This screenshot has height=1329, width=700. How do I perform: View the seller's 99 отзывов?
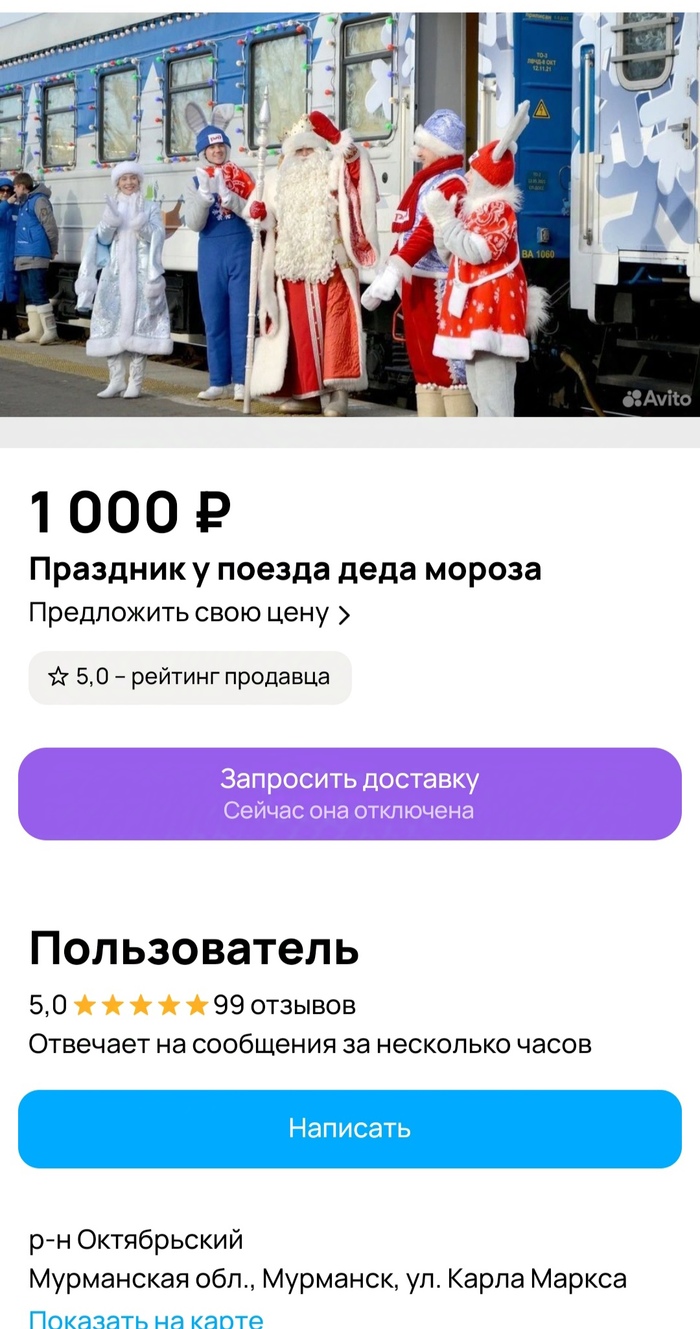coord(284,1005)
